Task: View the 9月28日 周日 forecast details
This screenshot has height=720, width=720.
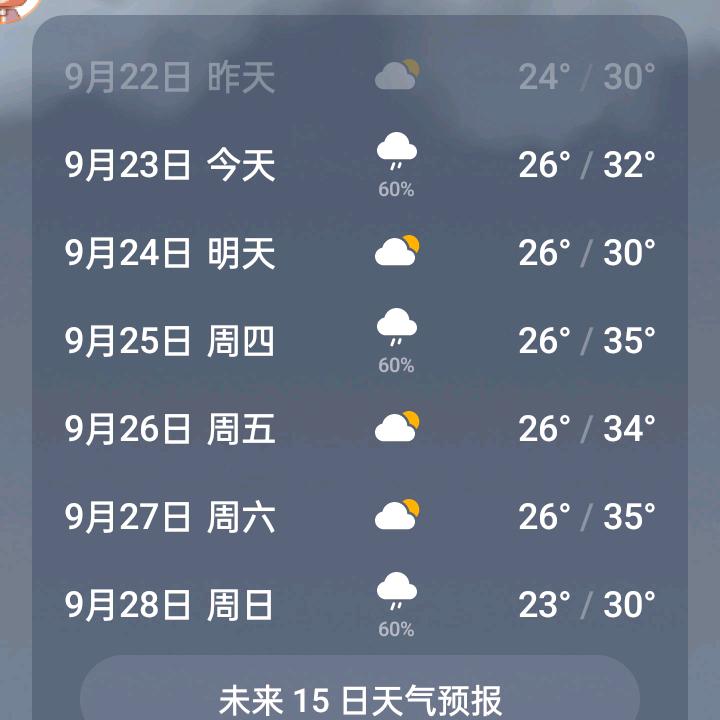Action: pyautogui.click(x=360, y=605)
